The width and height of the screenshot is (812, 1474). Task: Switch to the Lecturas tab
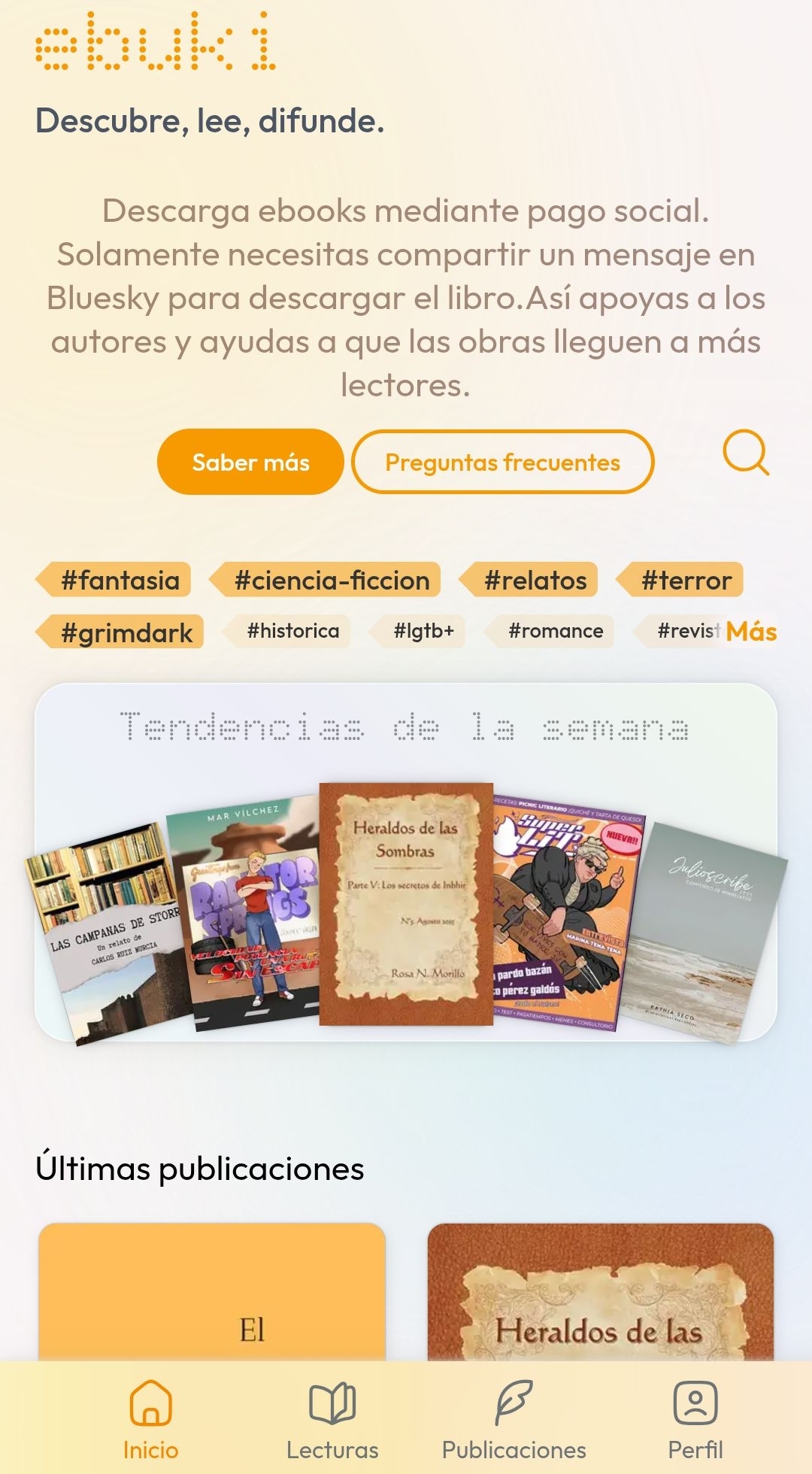pyautogui.click(x=332, y=1417)
